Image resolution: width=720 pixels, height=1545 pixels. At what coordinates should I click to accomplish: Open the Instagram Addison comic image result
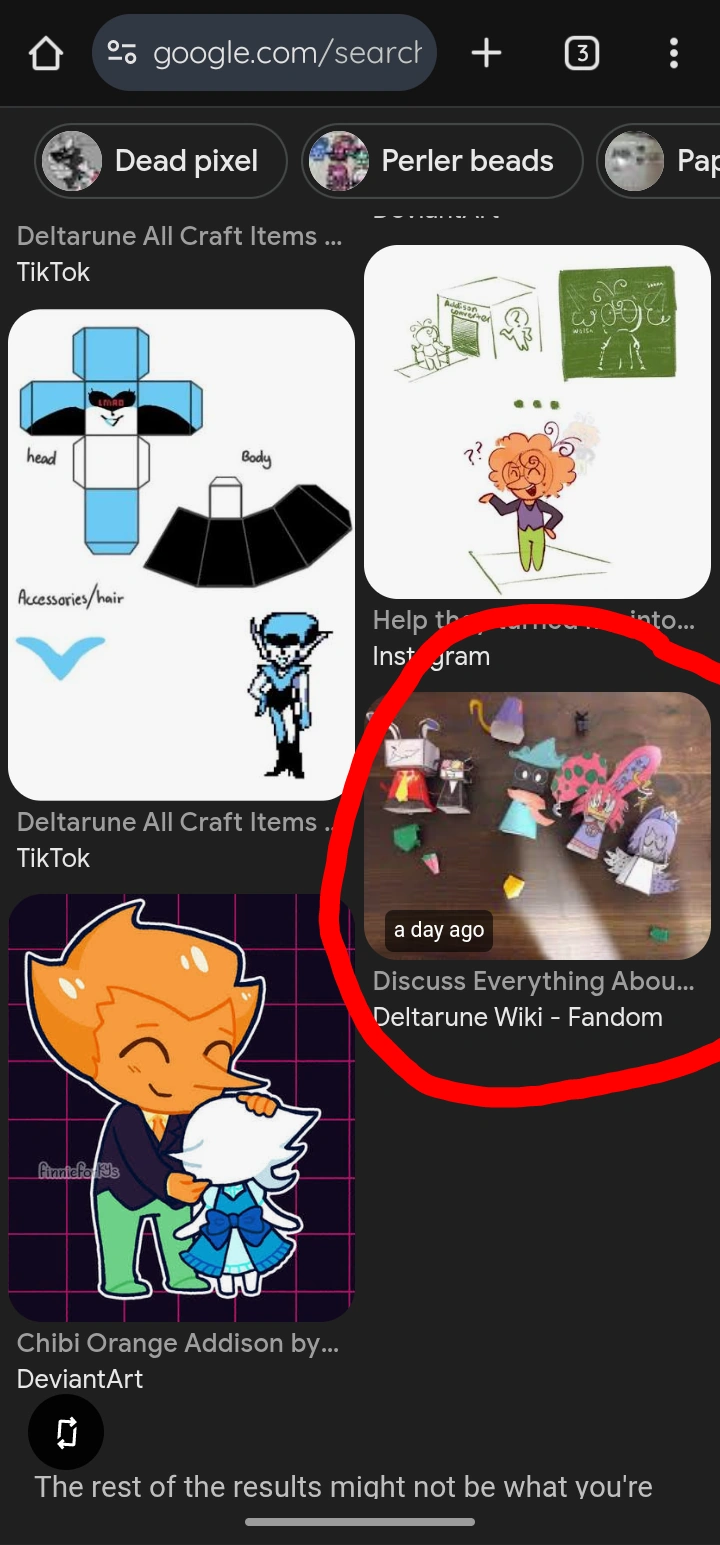tap(537, 420)
